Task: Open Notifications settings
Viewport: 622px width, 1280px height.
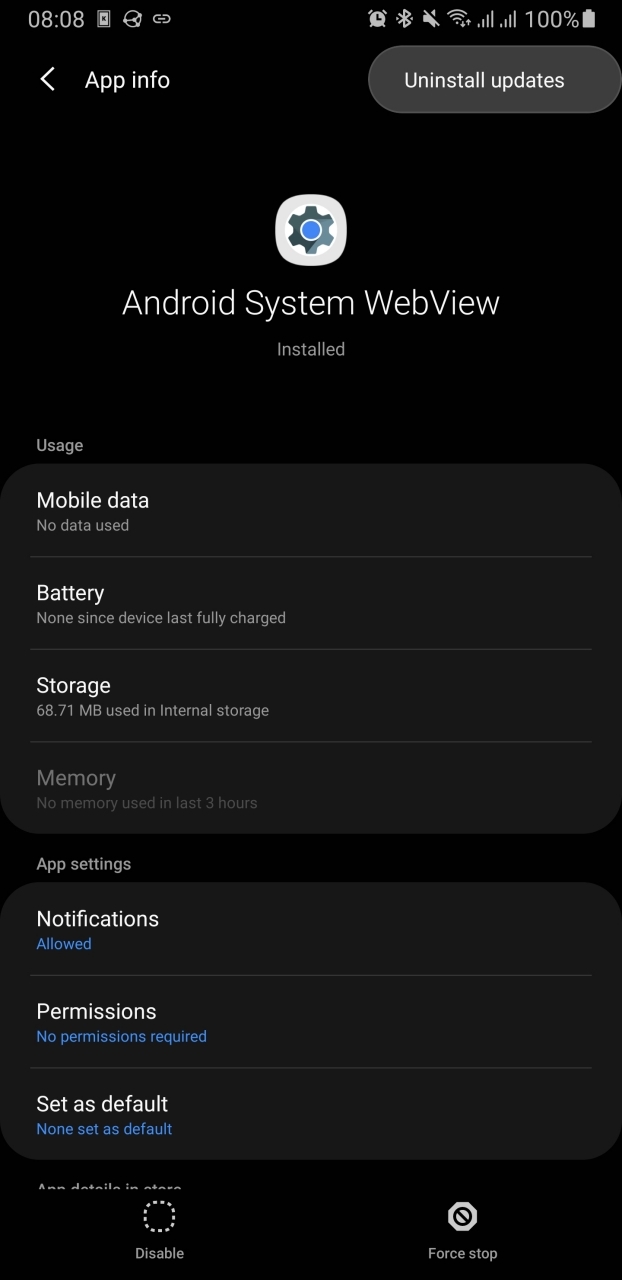Action: 310,929
